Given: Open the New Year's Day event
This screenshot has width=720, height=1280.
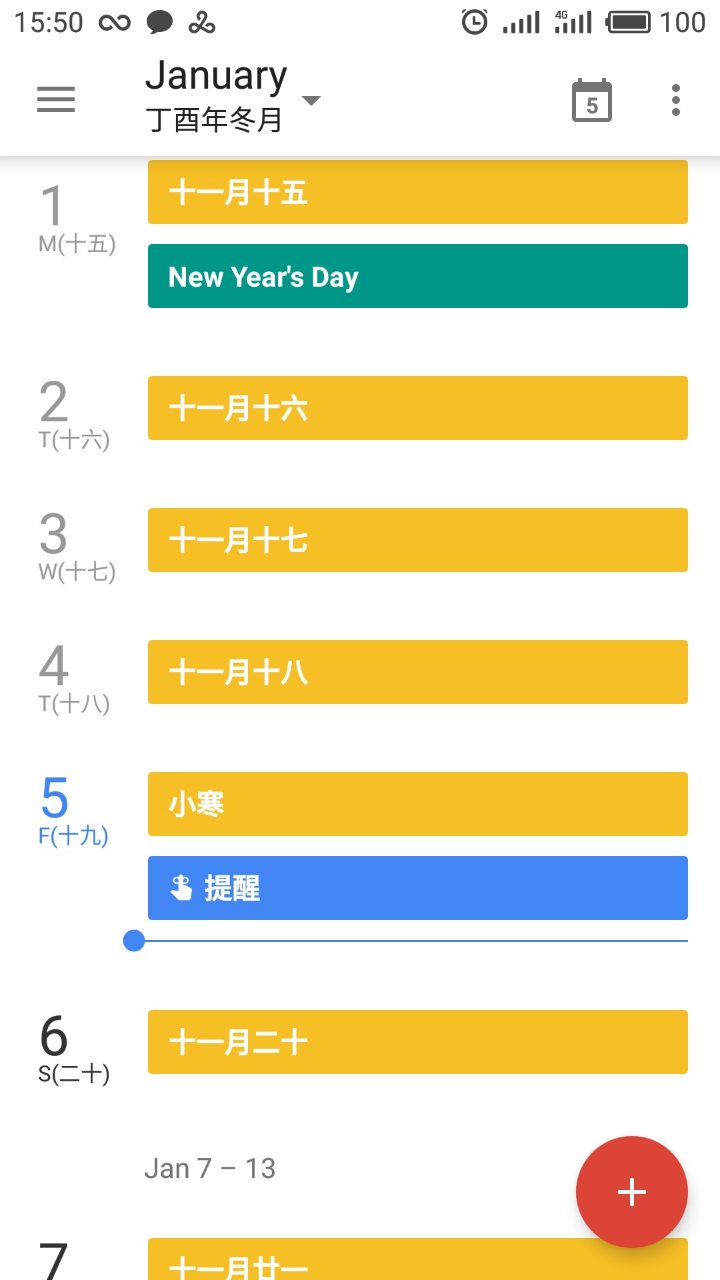Looking at the screenshot, I should coord(418,276).
